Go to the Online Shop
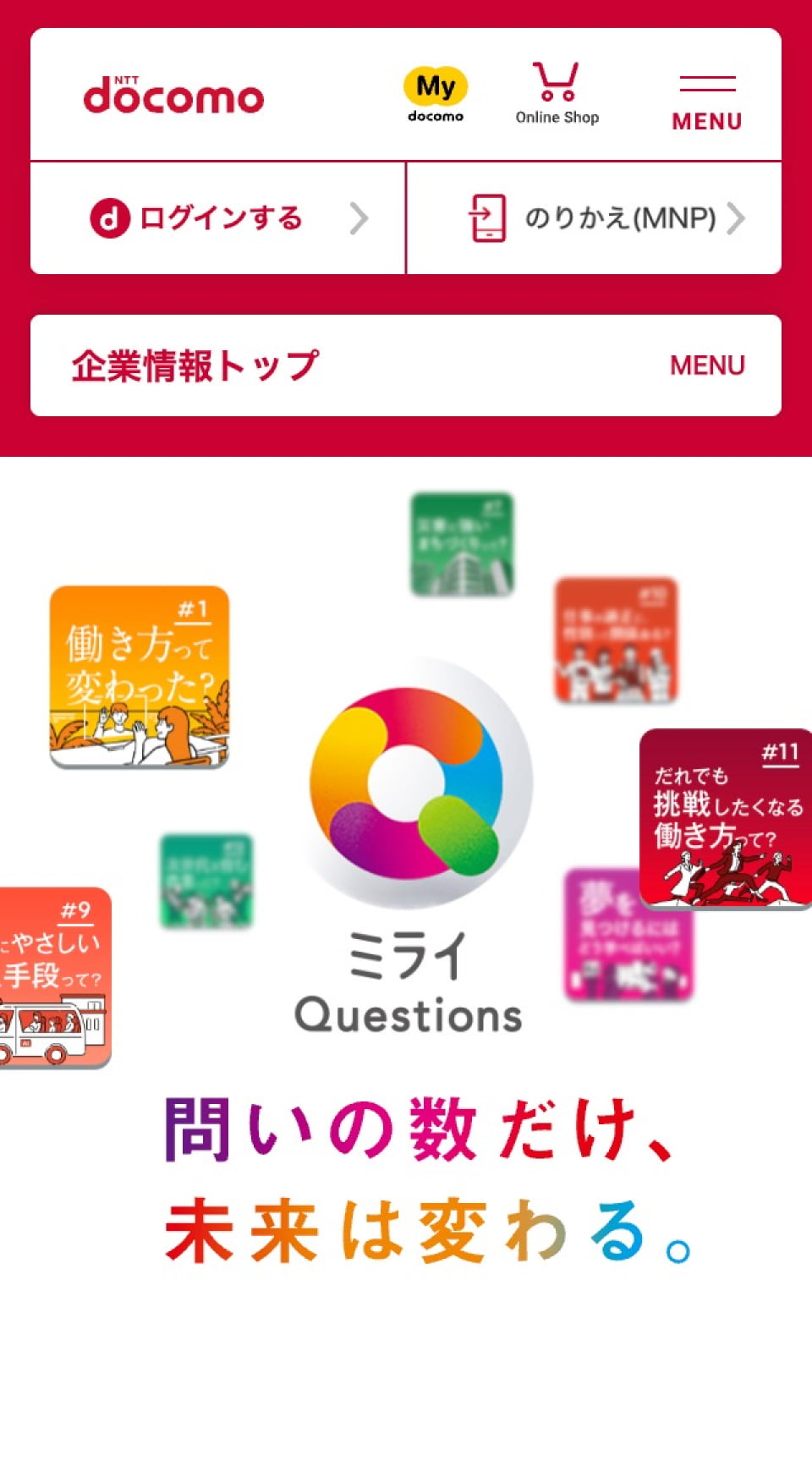 (557, 95)
